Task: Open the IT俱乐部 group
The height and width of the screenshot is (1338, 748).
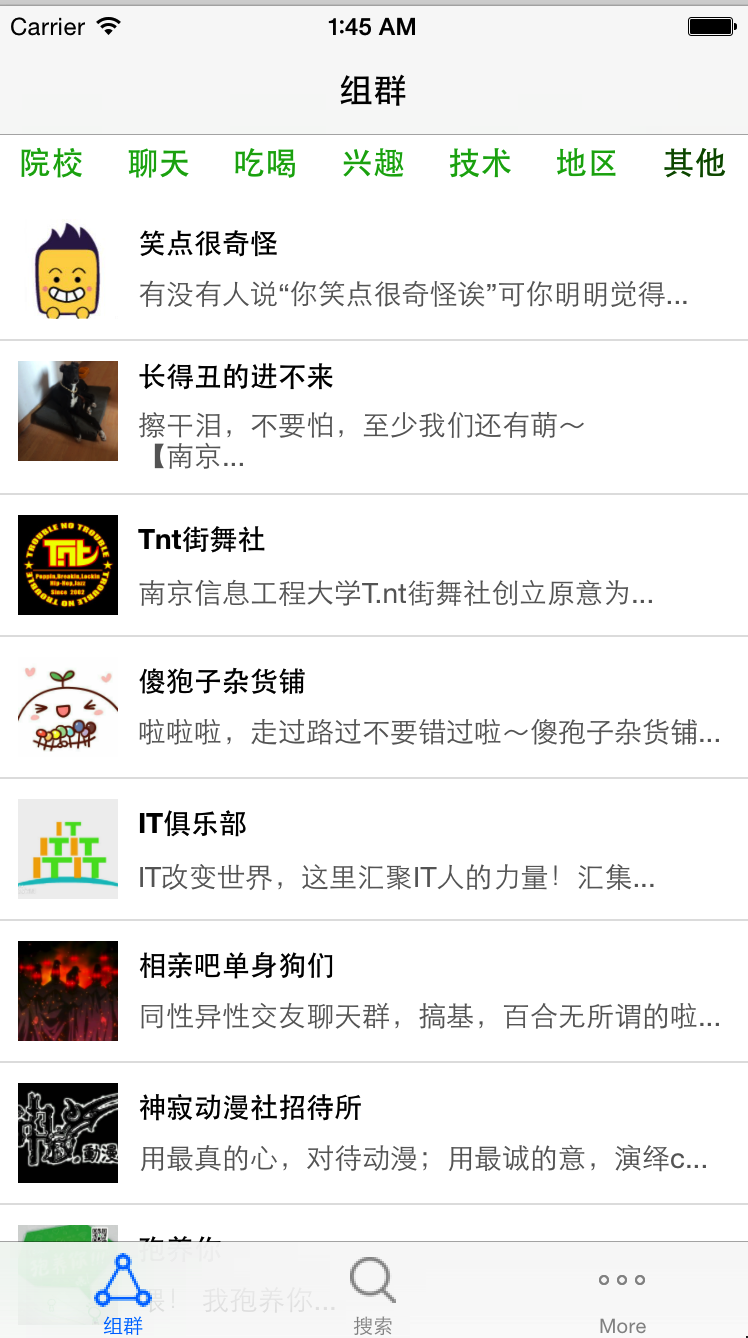Action: click(x=374, y=849)
